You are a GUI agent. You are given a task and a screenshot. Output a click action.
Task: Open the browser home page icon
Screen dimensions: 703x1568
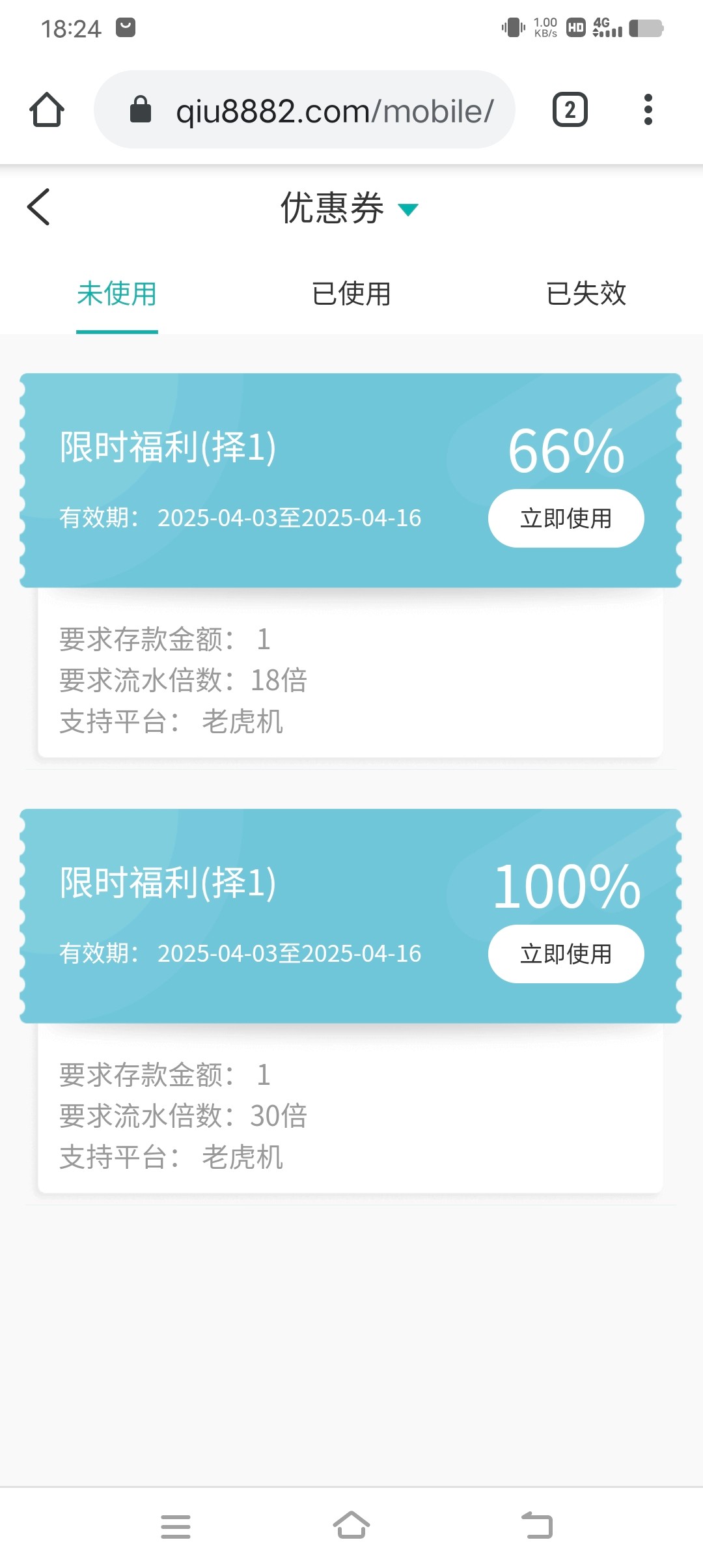pos(47,109)
